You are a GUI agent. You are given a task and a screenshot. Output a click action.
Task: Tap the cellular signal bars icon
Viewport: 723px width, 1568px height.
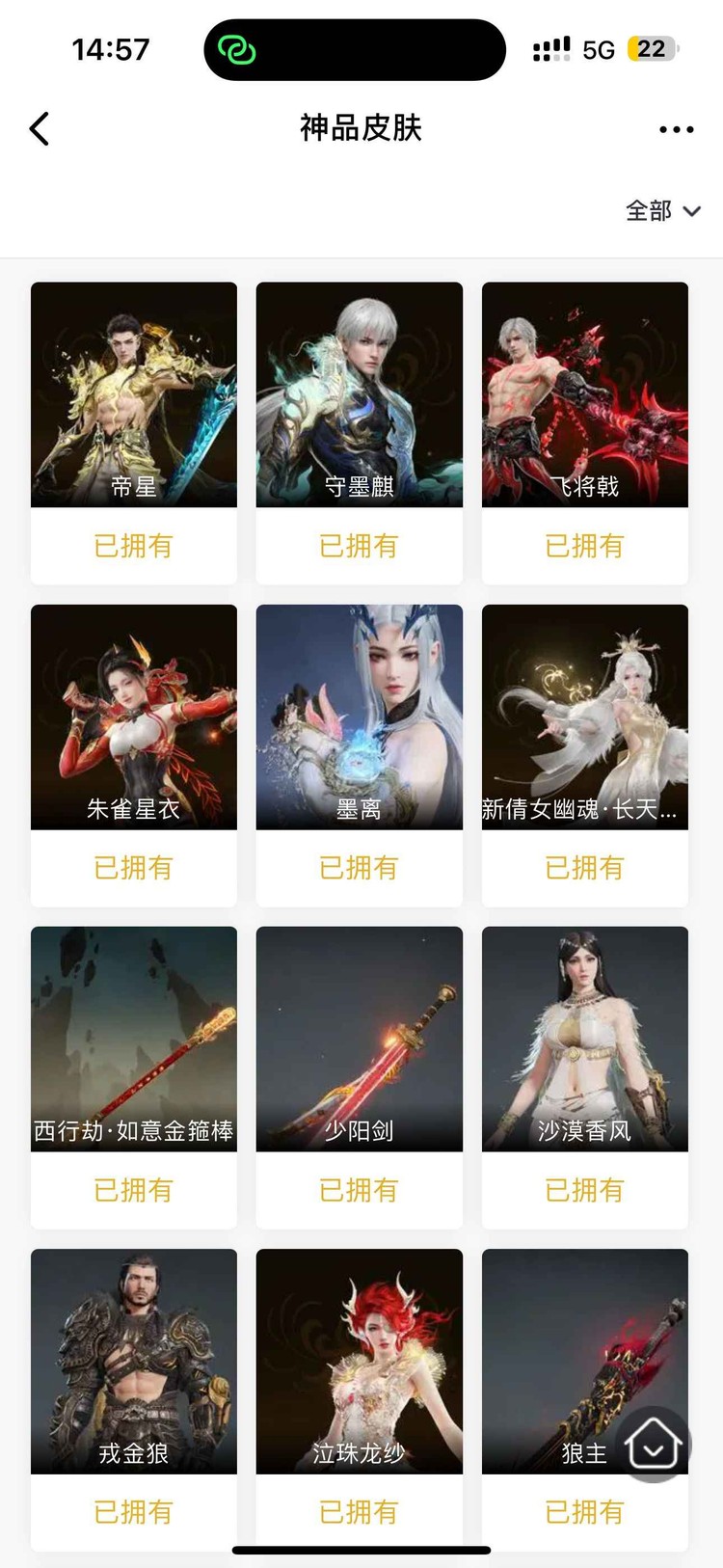549,47
